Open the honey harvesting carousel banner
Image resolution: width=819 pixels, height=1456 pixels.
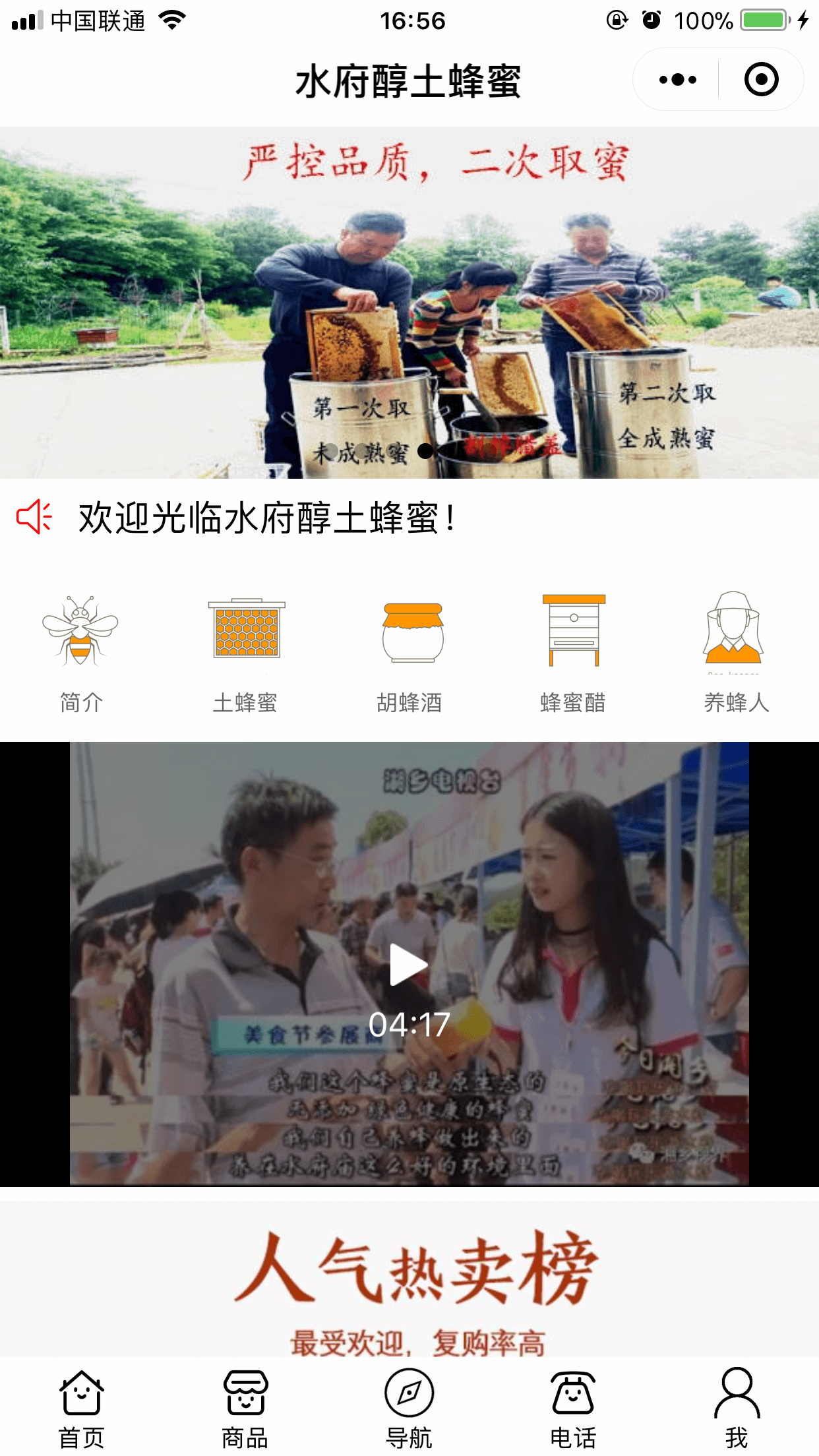[x=409, y=303]
